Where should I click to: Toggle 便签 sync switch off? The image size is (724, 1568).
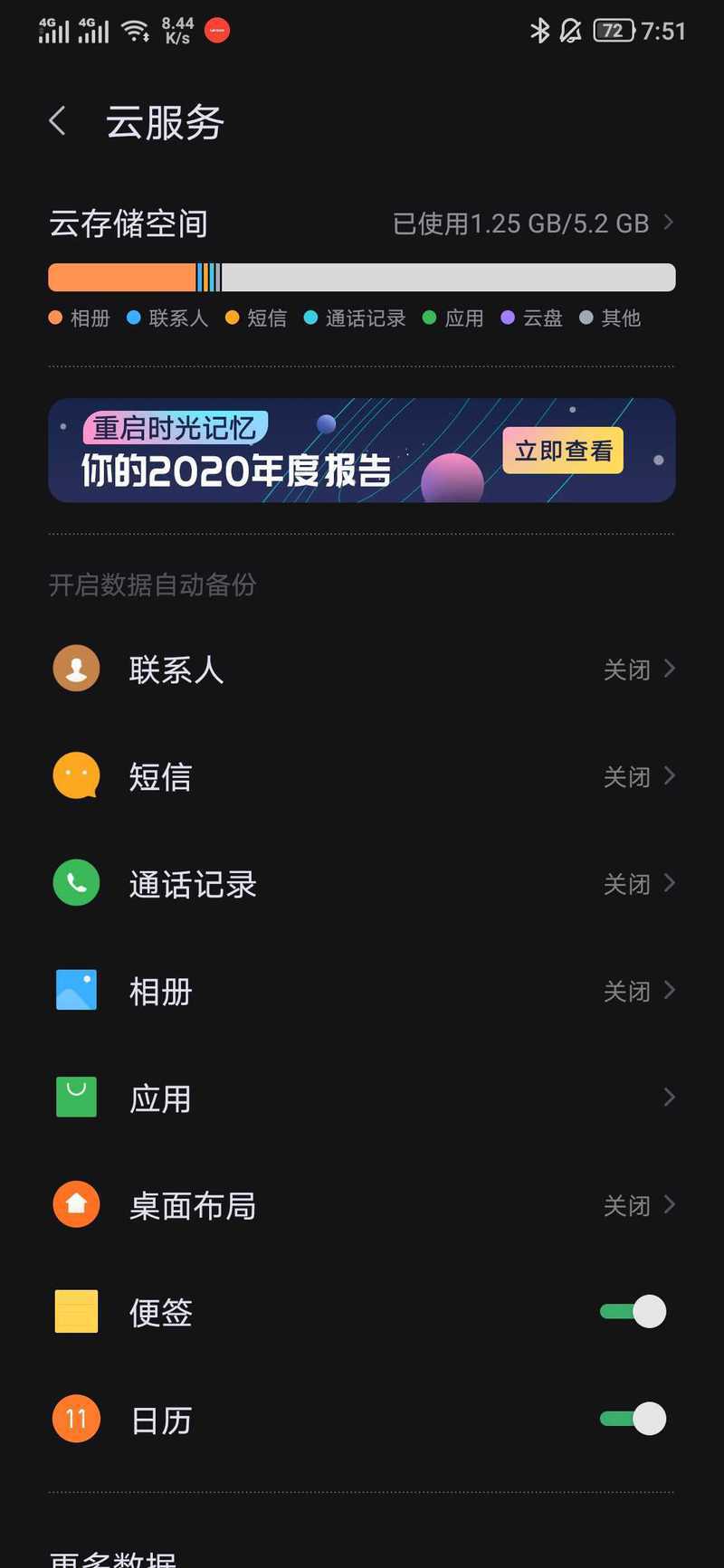point(633,1312)
